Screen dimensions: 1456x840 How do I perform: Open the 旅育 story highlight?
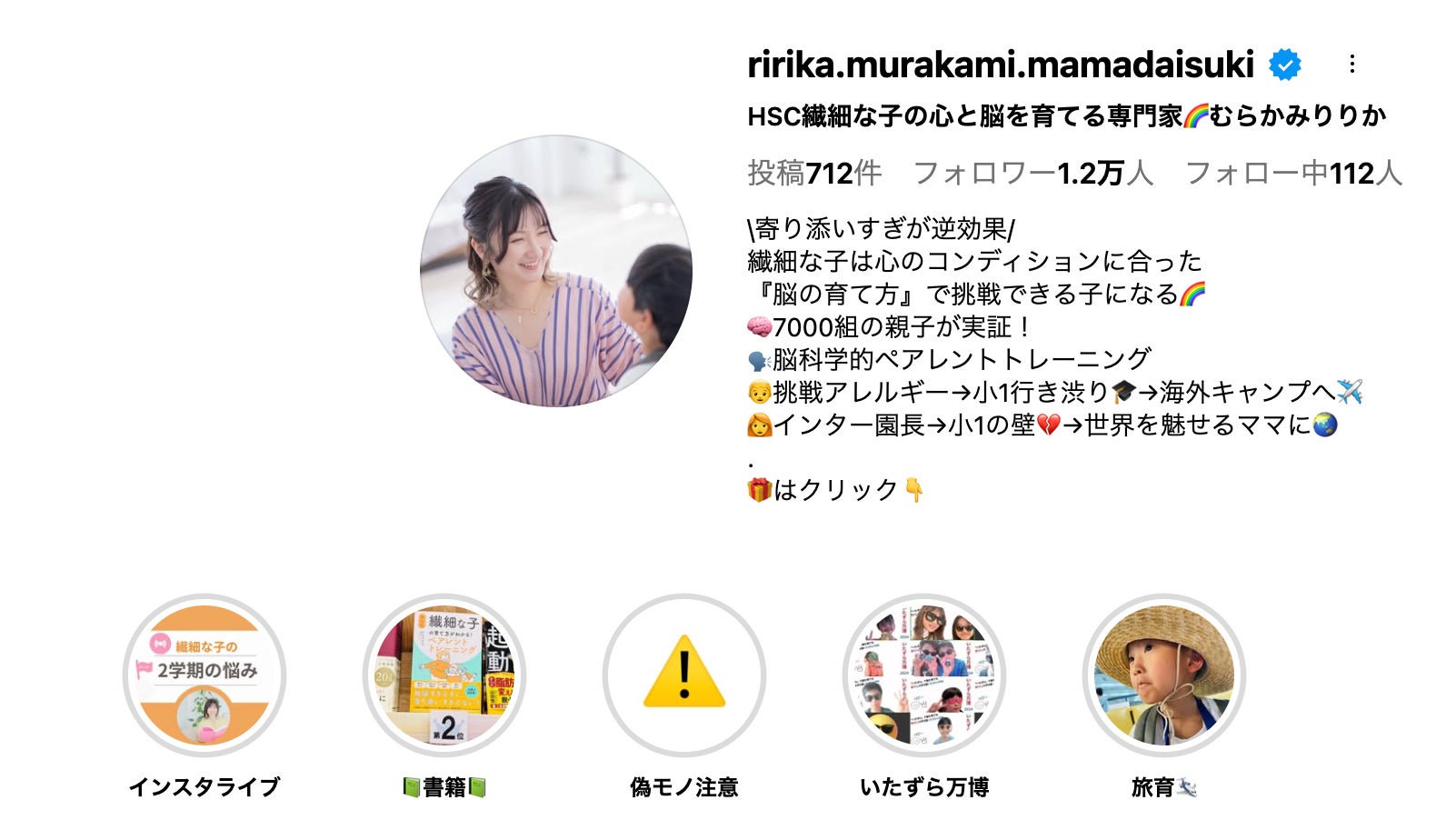coord(1164,675)
